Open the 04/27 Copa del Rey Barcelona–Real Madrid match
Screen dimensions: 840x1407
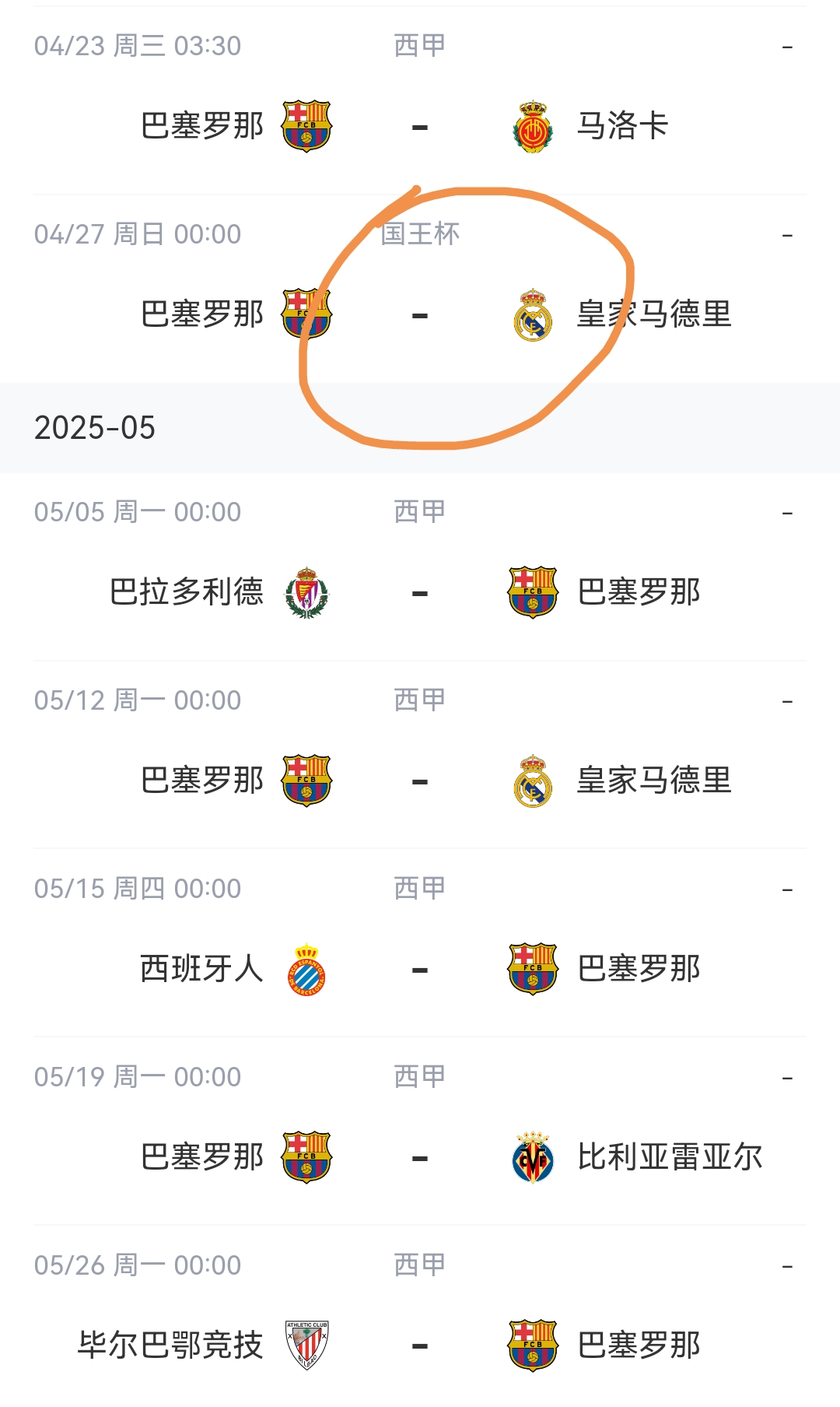pos(420,289)
